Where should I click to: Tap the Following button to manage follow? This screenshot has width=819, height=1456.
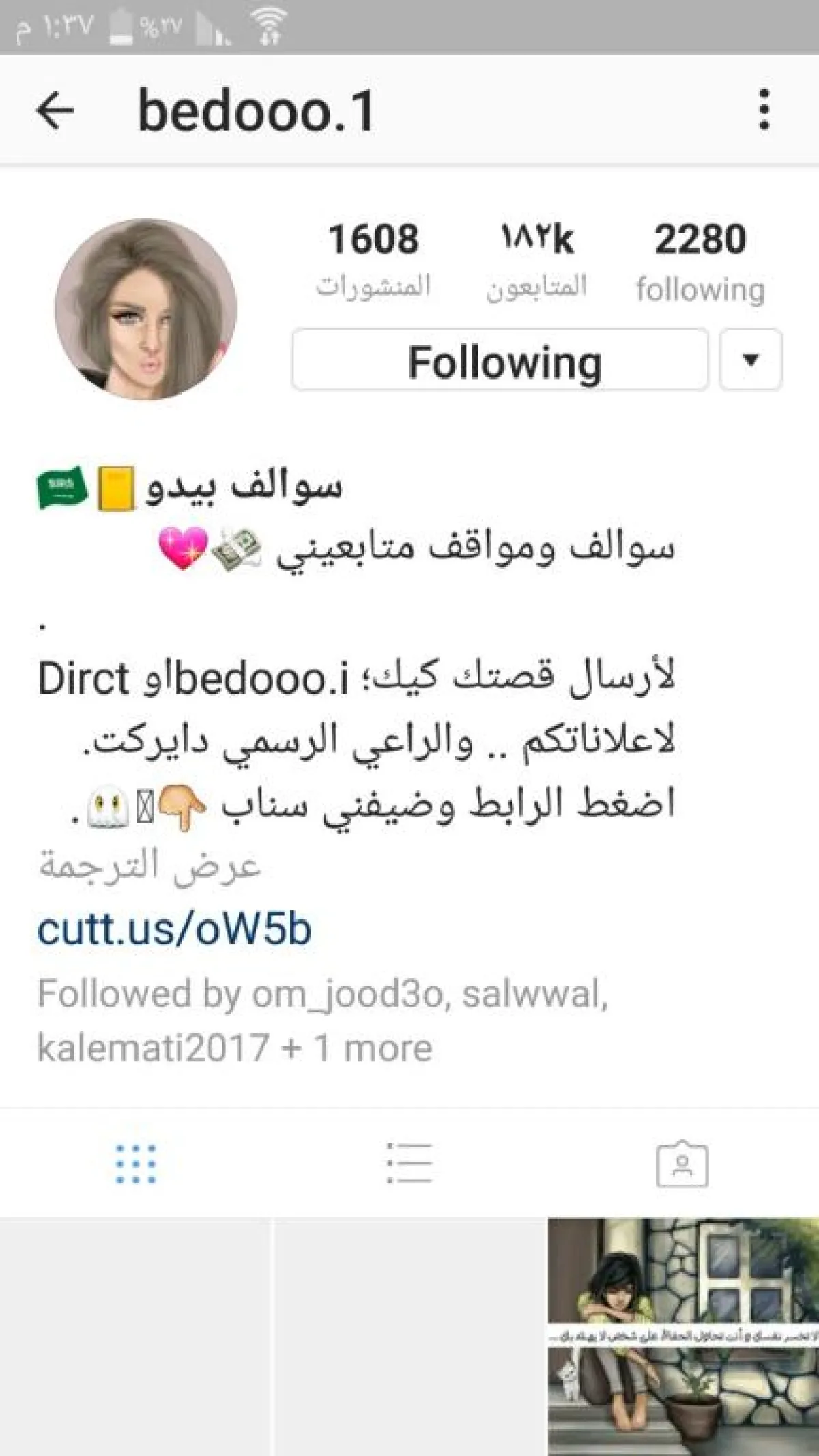pyautogui.click(x=500, y=360)
